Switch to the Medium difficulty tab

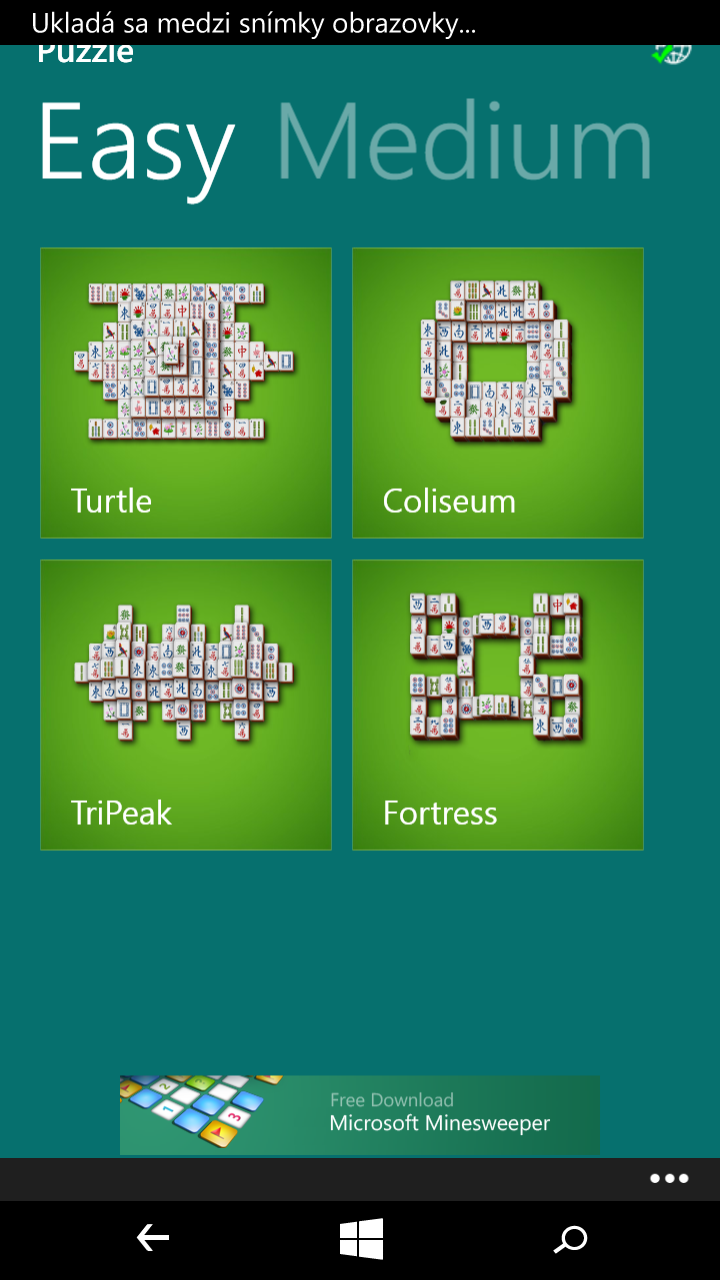(464, 142)
